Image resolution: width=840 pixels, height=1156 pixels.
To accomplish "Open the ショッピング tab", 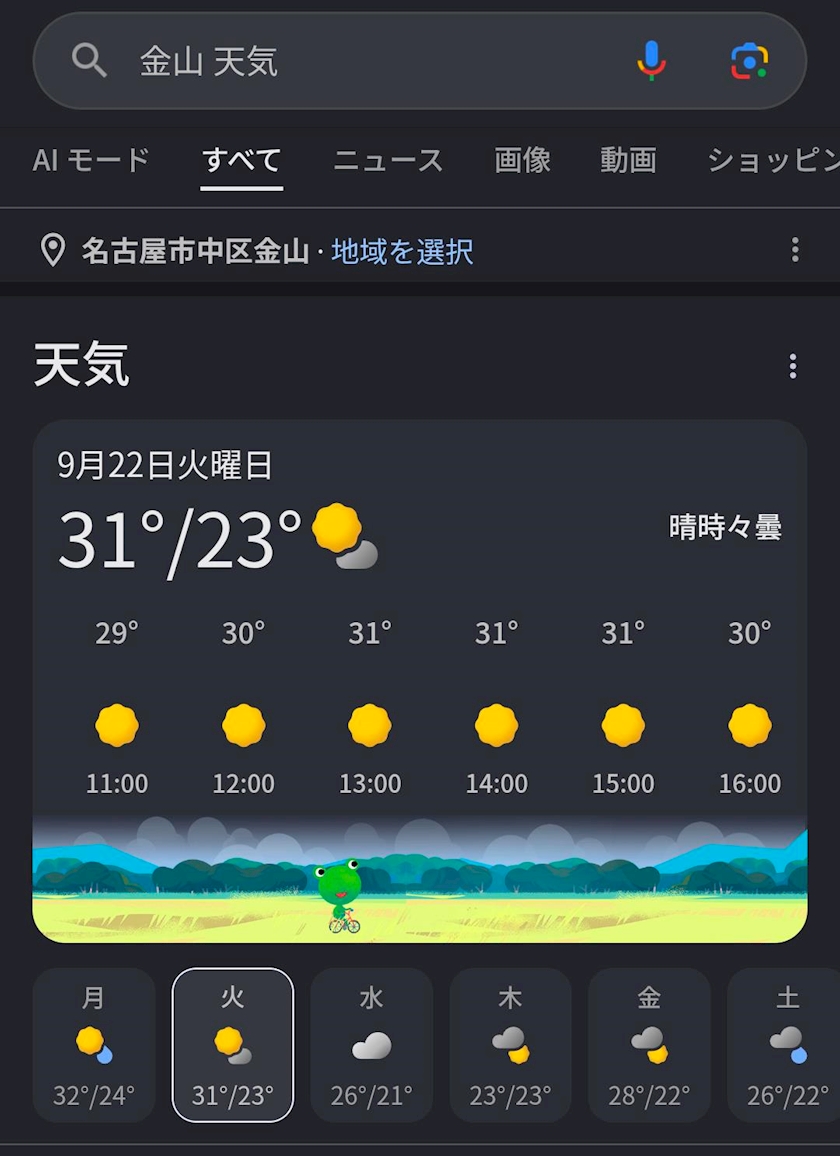I will [773, 160].
